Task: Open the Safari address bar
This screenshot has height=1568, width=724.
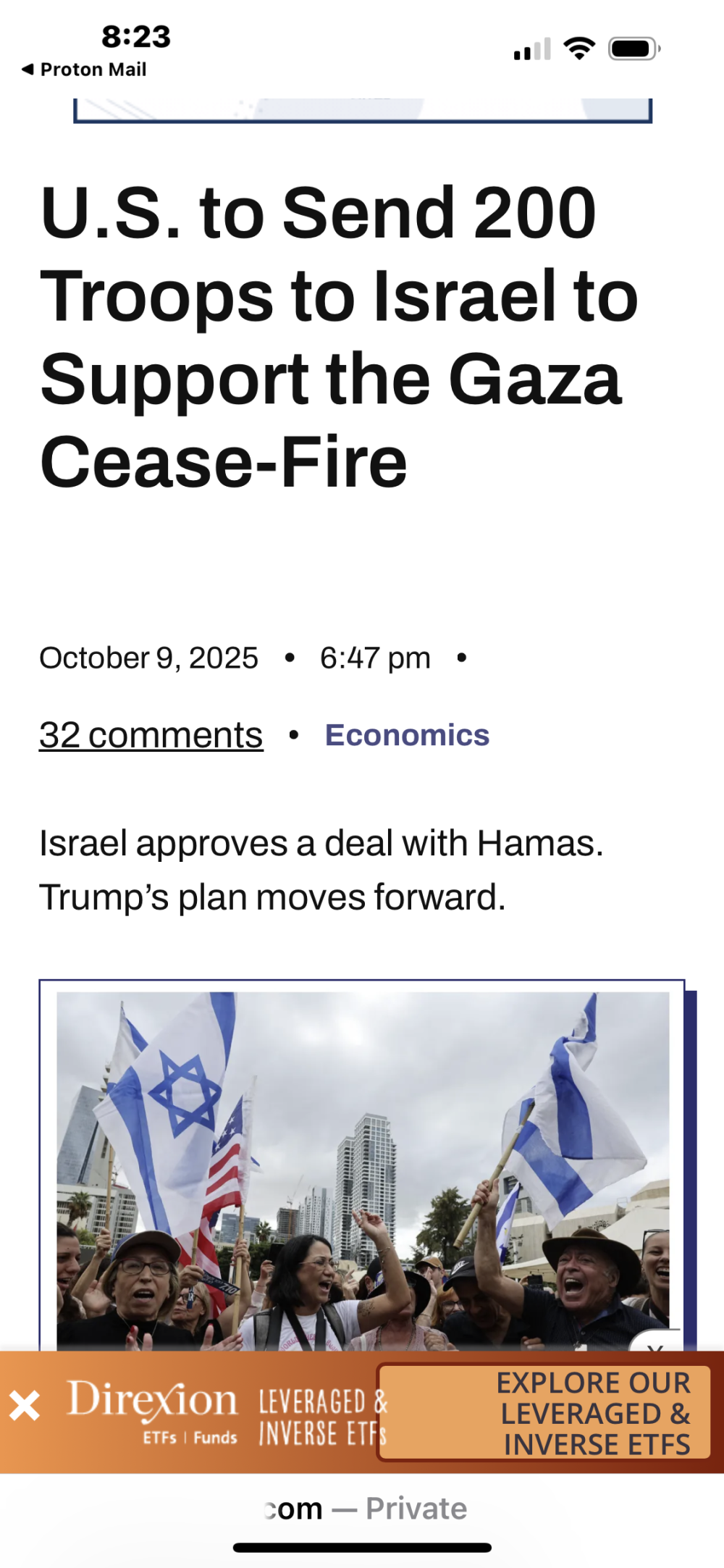Action: [x=366, y=1509]
